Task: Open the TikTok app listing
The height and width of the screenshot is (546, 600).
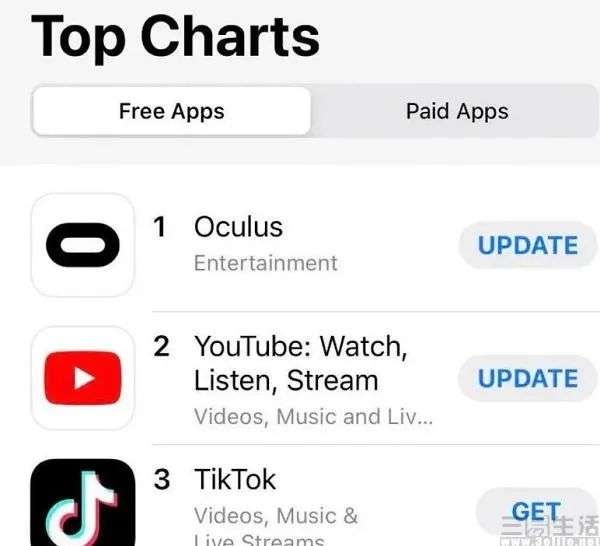Action: [x=235, y=479]
